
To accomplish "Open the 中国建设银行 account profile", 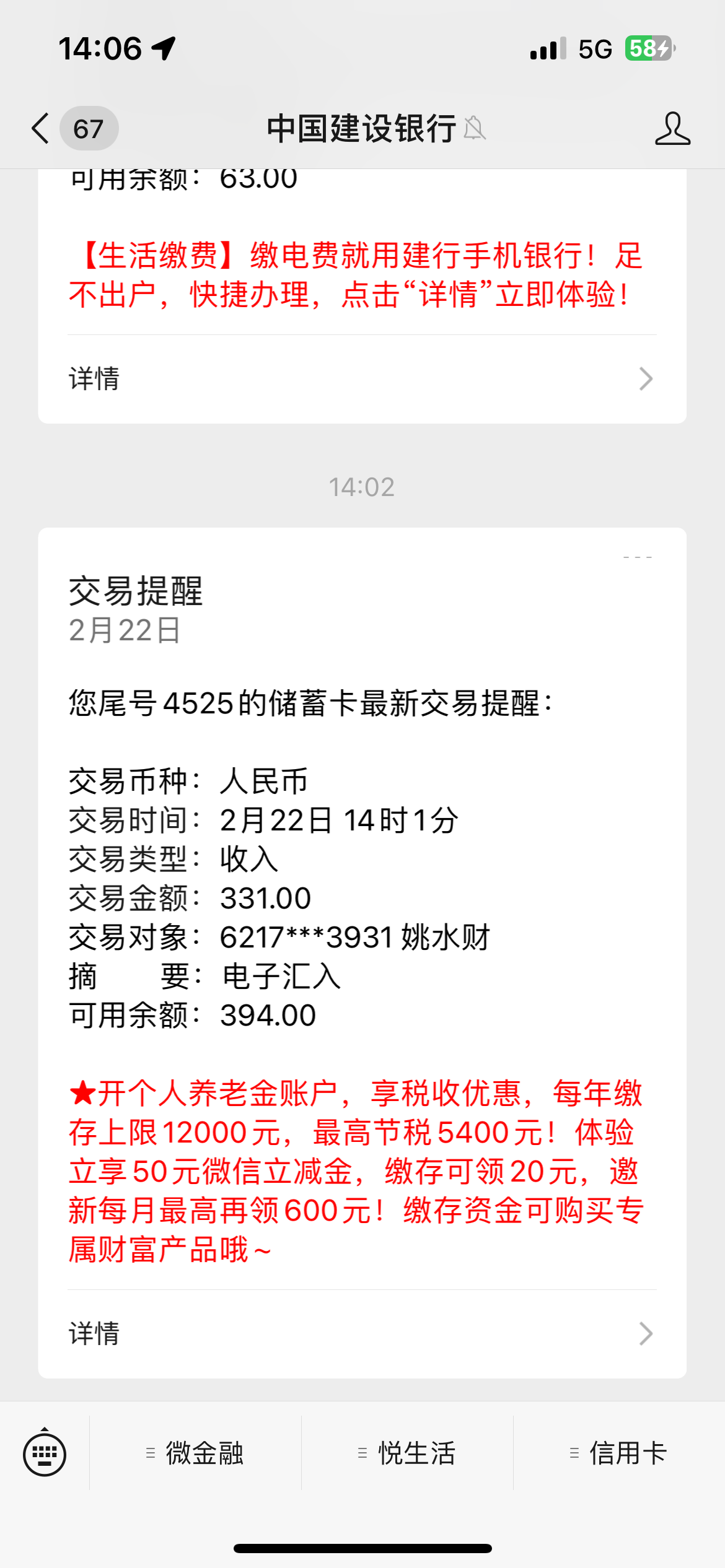I will (x=672, y=129).
